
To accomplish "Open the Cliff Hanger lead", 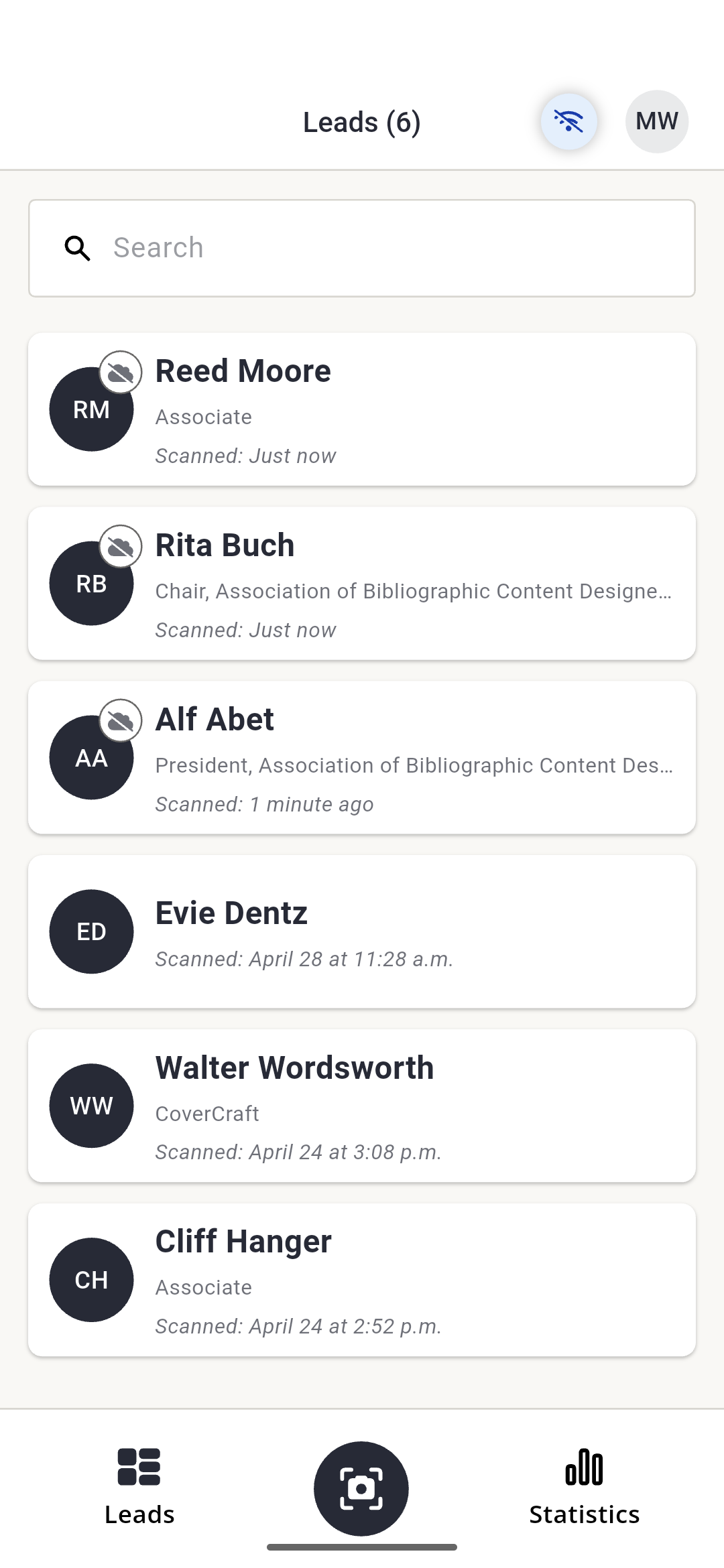I will pyautogui.click(x=362, y=1281).
